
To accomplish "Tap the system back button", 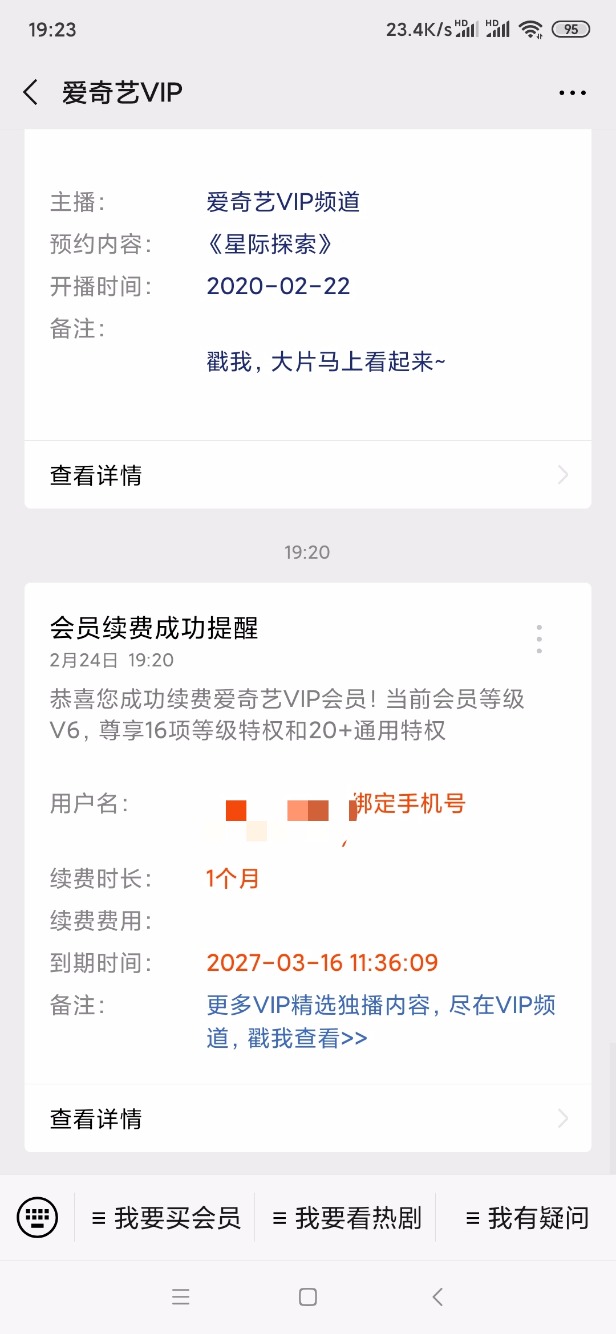I will [x=437, y=1297].
